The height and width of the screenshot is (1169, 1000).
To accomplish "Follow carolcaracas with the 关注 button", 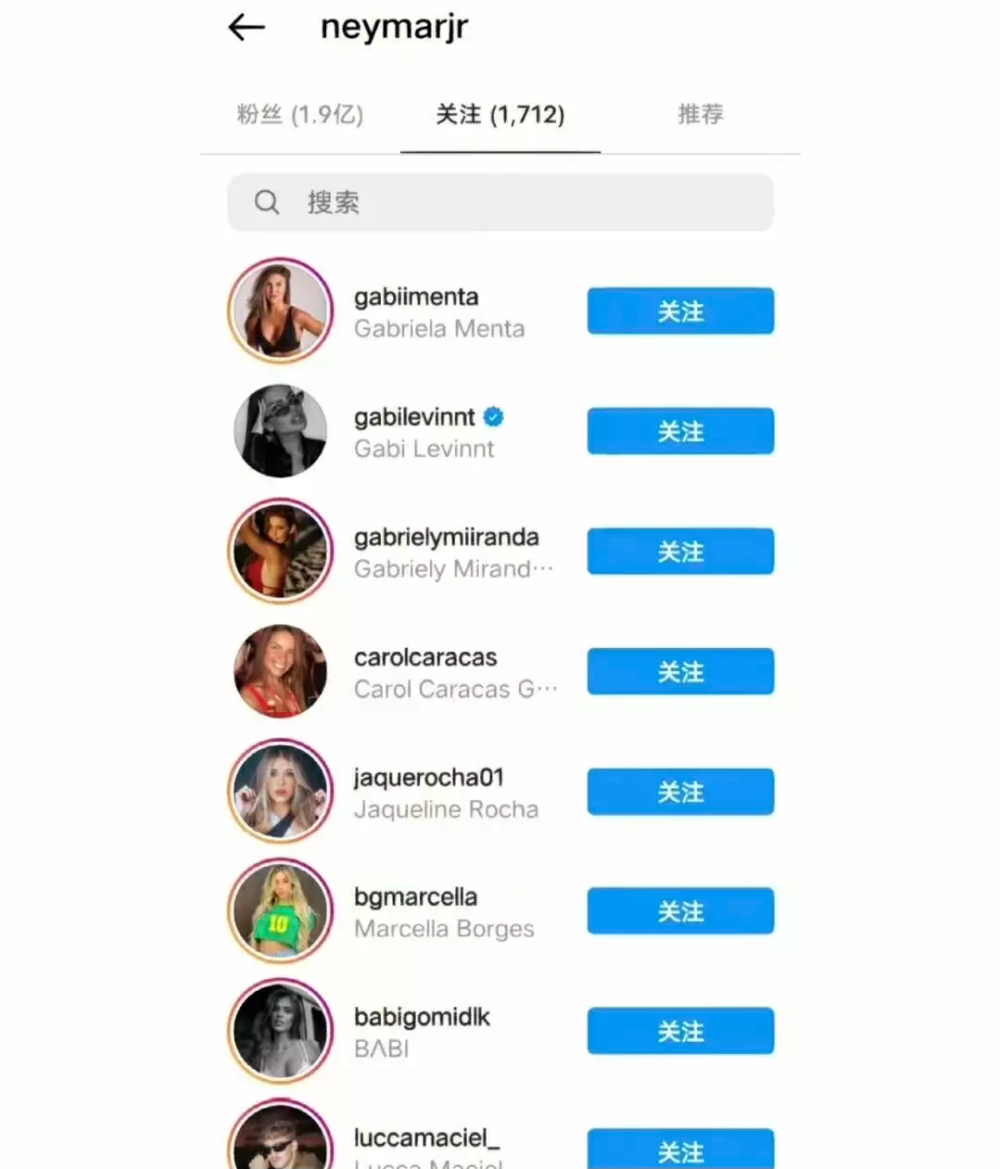I will click(680, 671).
